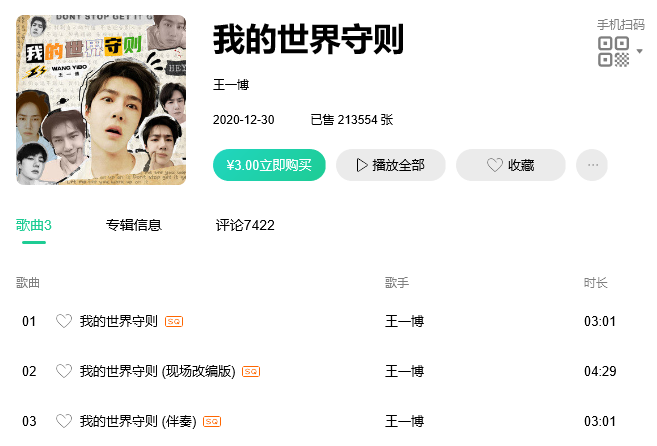Open the three-dot more options button
The height and width of the screenshot is (446, 657).
pos(592,165)
